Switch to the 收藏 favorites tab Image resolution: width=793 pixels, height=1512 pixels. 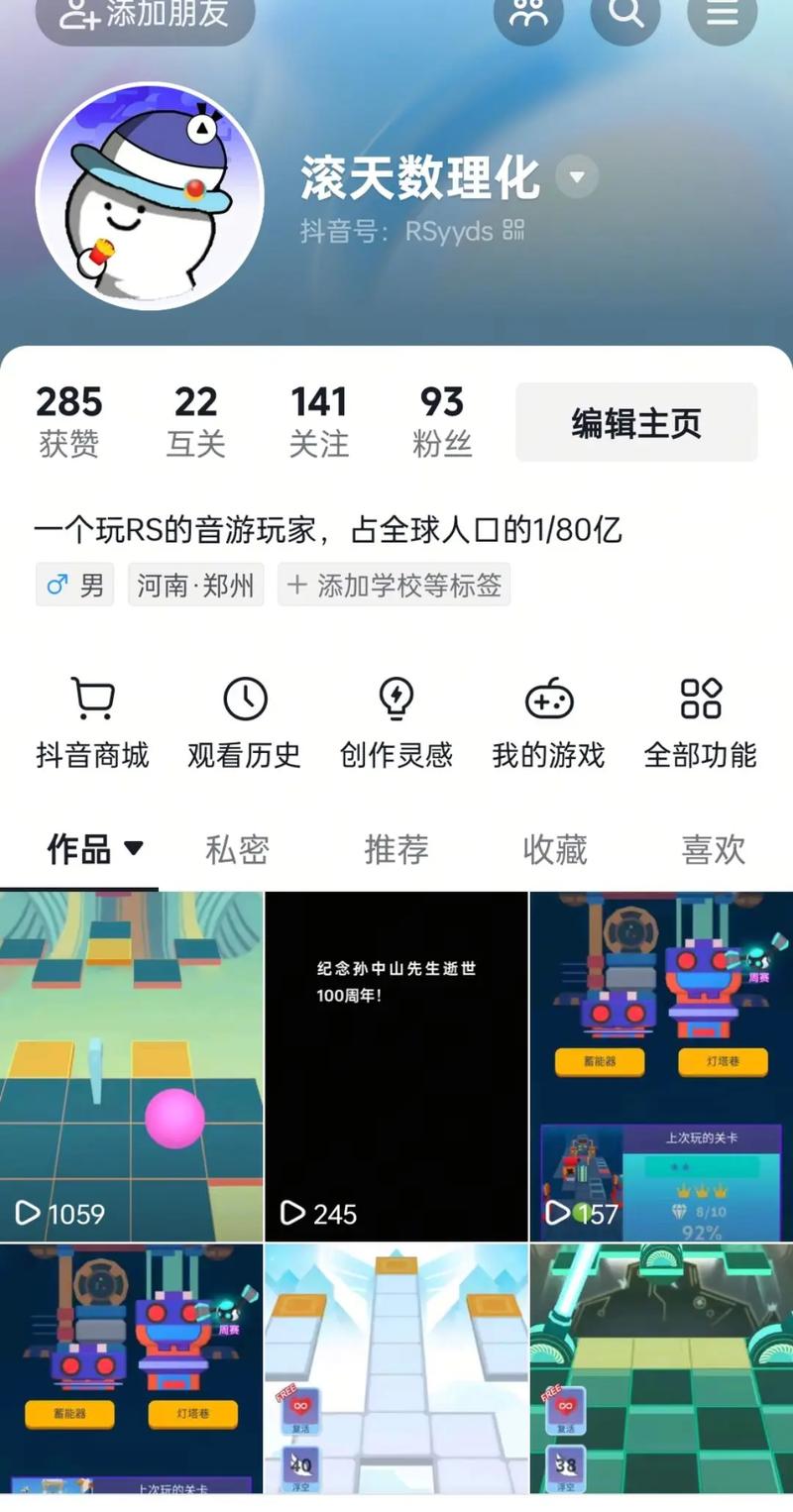(x=554, y=848)
